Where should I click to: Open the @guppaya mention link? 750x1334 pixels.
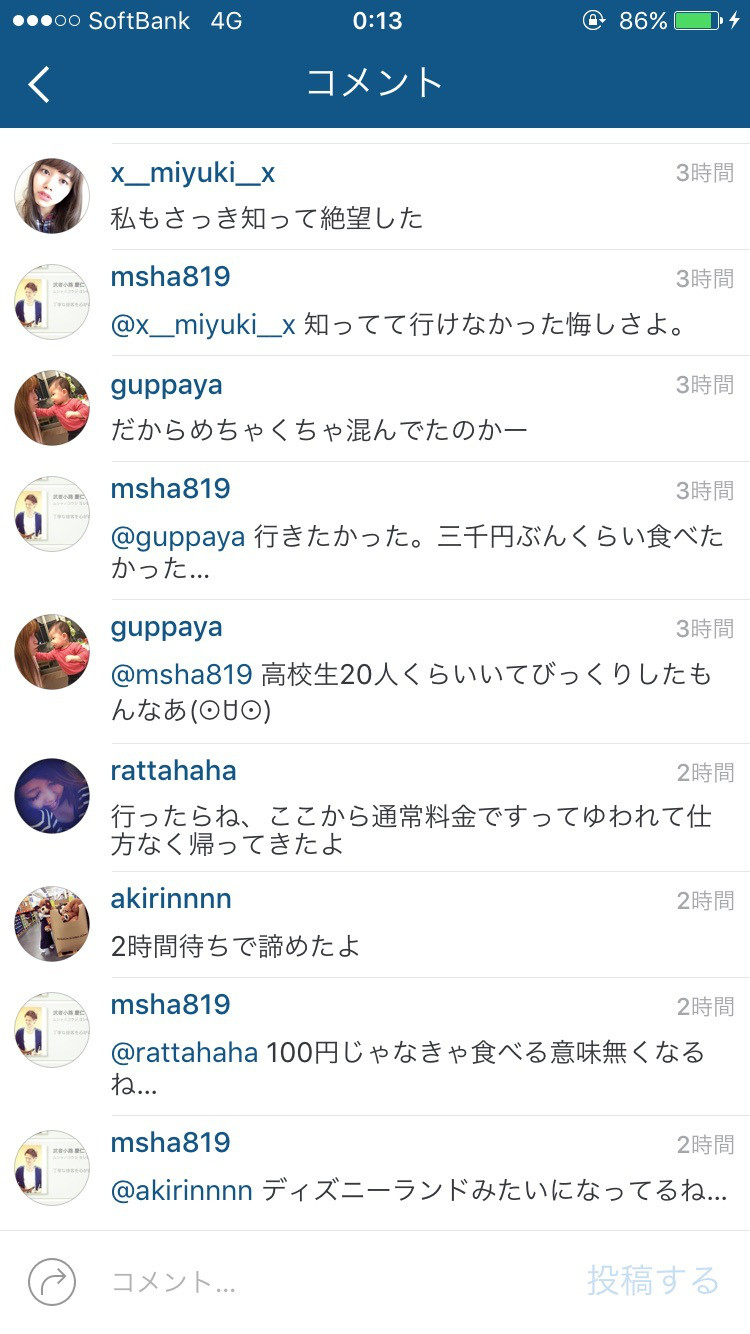(178, 537)
